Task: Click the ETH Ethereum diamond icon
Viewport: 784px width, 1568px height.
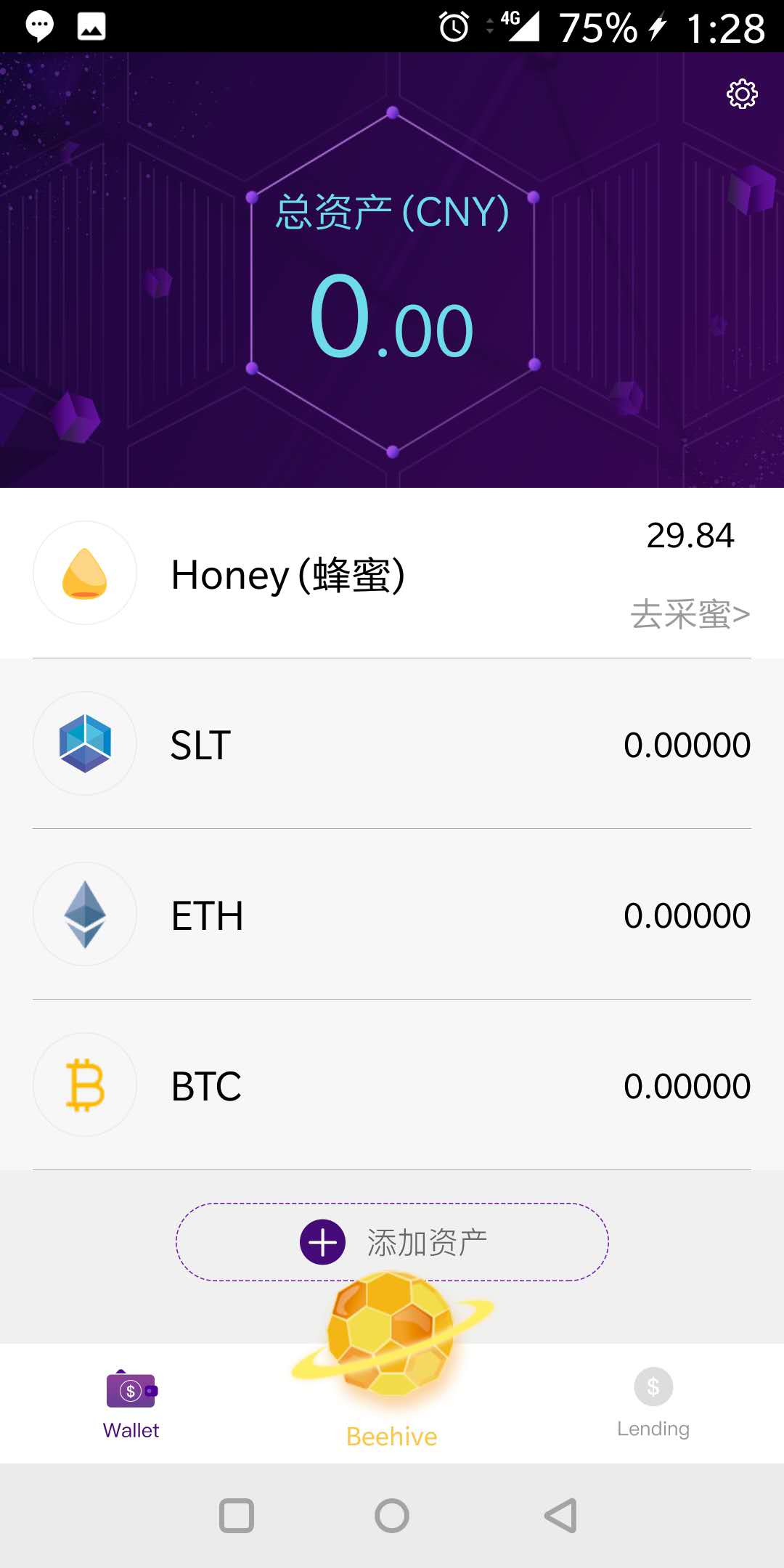Action: (84, 914)
